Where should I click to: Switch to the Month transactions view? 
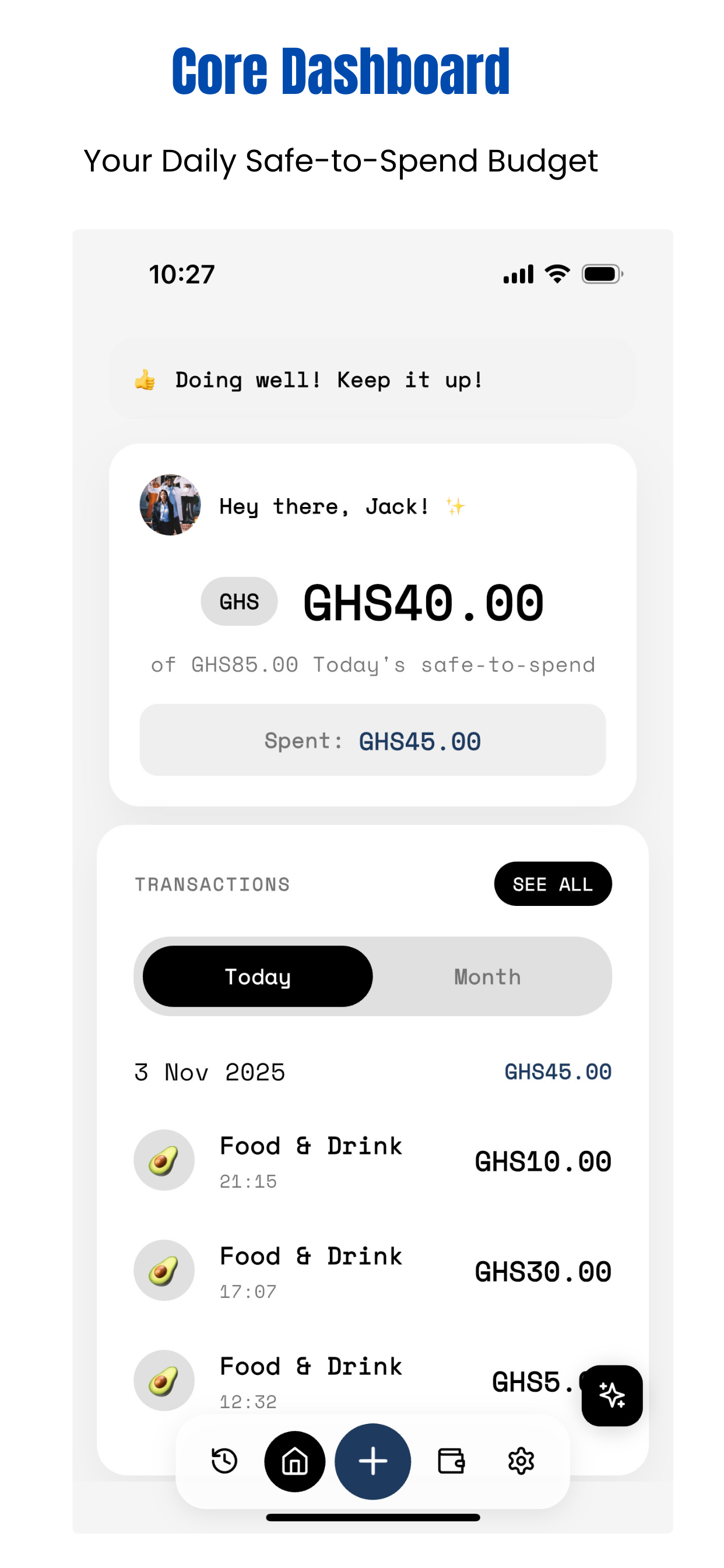pyautogui.click(x=487, y=977)
